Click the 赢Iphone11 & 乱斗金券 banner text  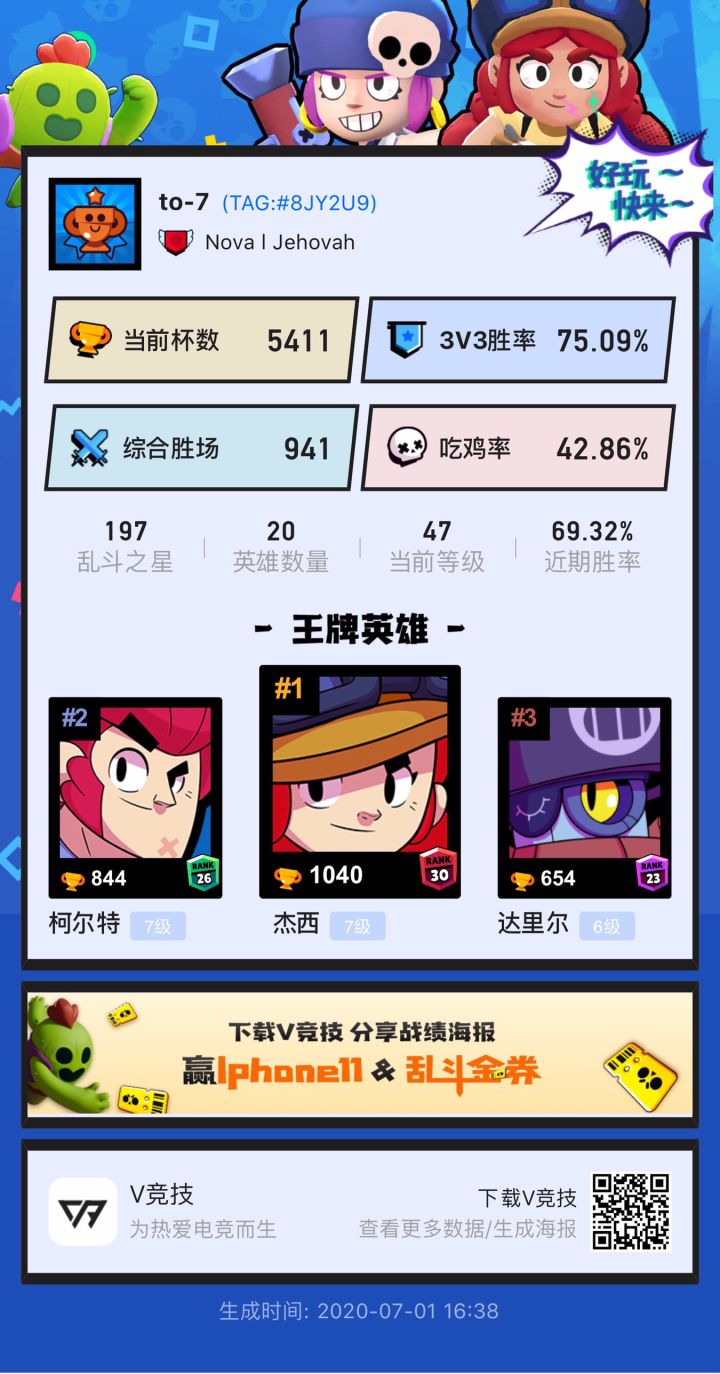pos(360,1075)
